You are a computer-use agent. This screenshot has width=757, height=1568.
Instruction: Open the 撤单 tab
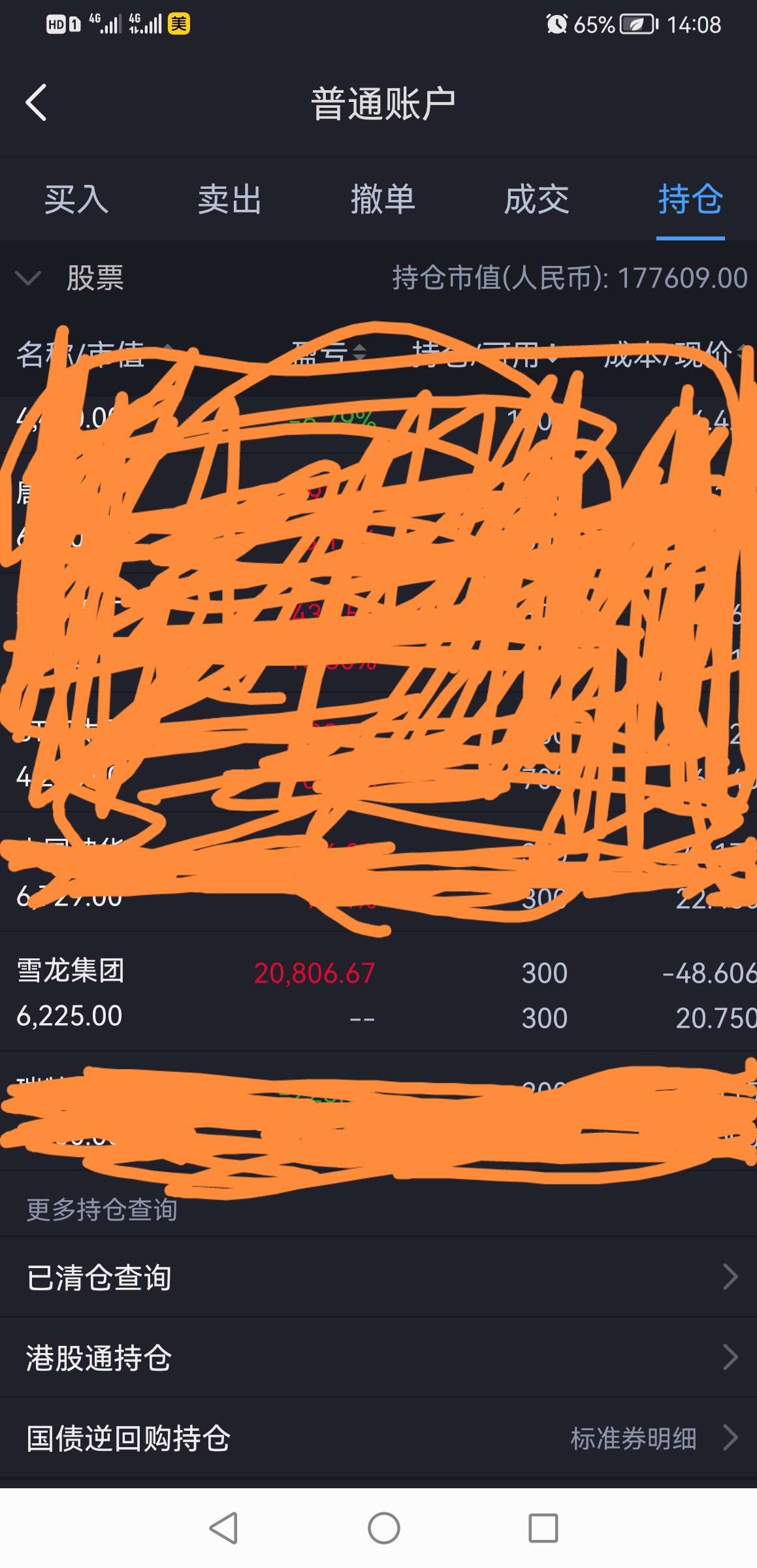pos(384,201)
